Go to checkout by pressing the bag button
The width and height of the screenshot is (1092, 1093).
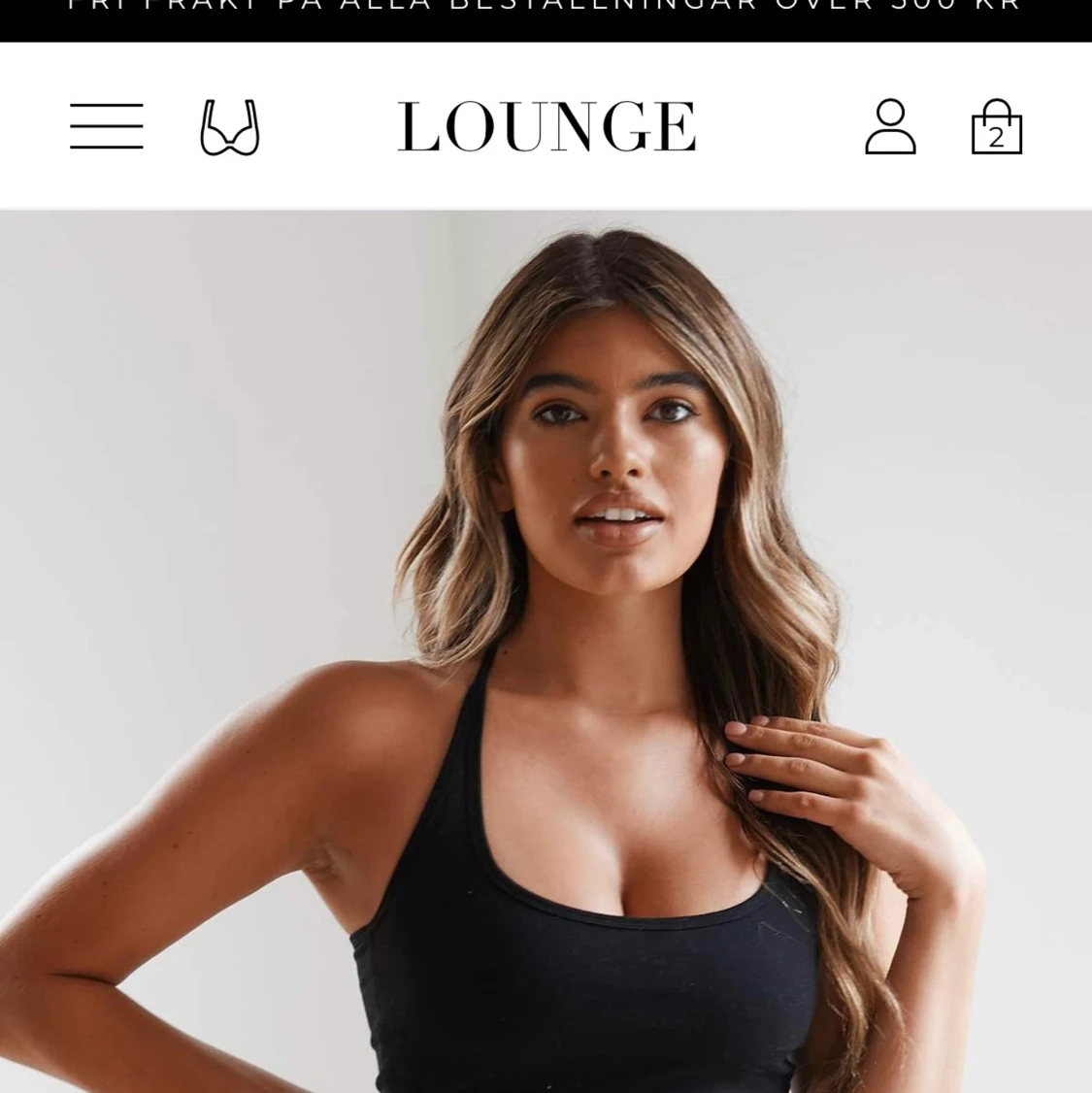pos(996,127)
